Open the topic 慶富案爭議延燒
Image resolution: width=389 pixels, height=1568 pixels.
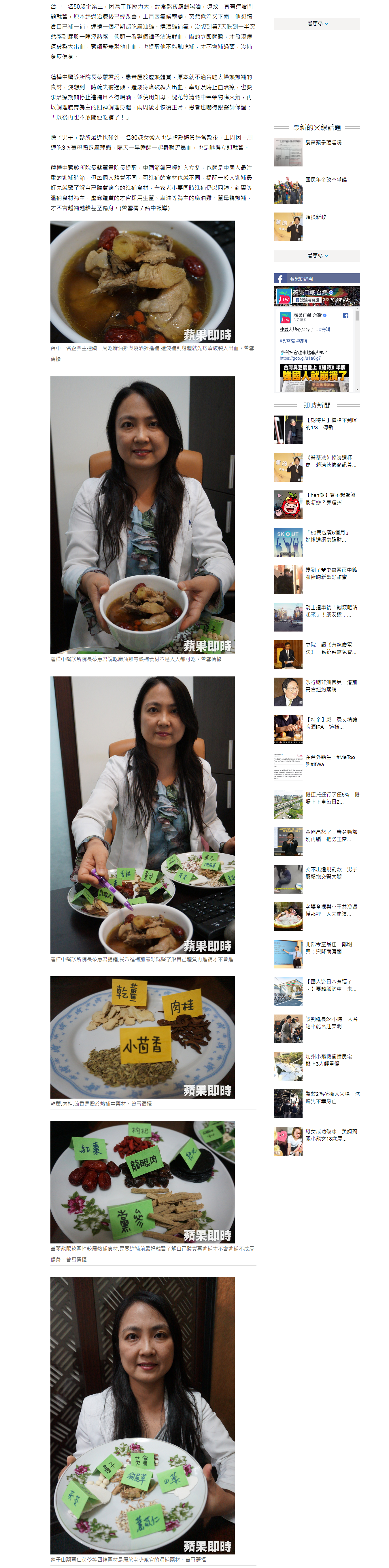click(x=323, y=143)
